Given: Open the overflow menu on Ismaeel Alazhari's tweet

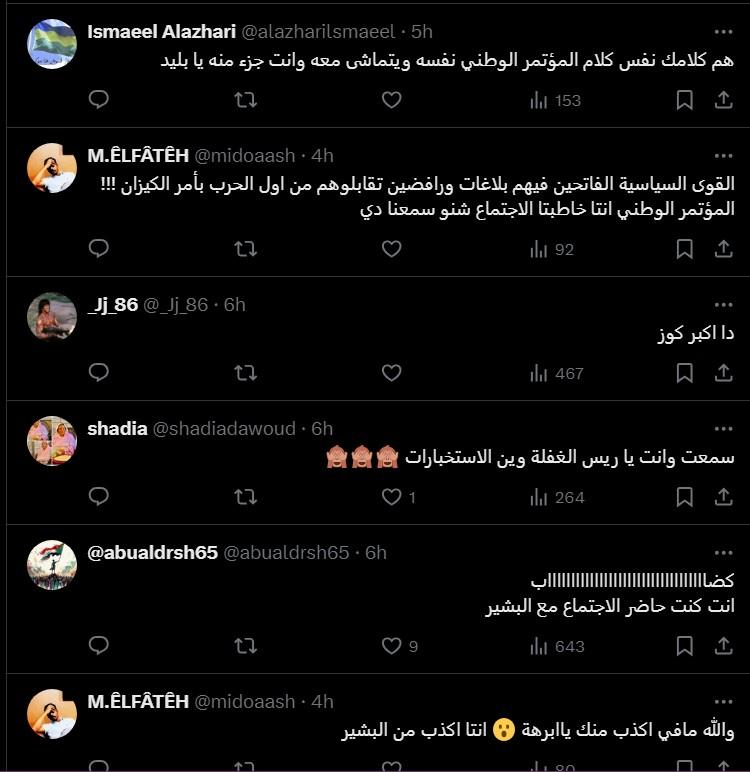Looking at the screenshot, I should point(723,30).
